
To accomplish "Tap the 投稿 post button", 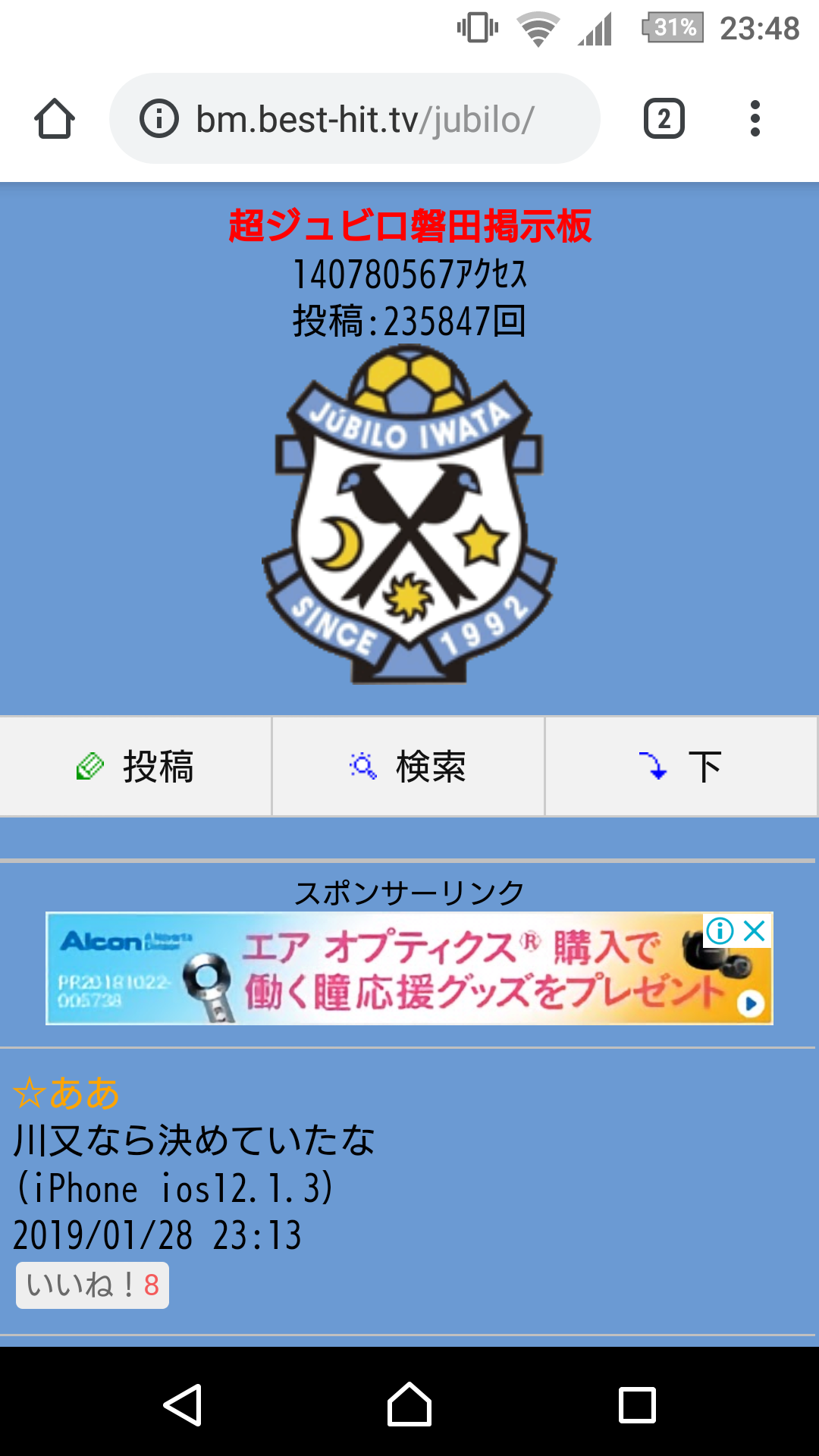I will pos(136,766).
